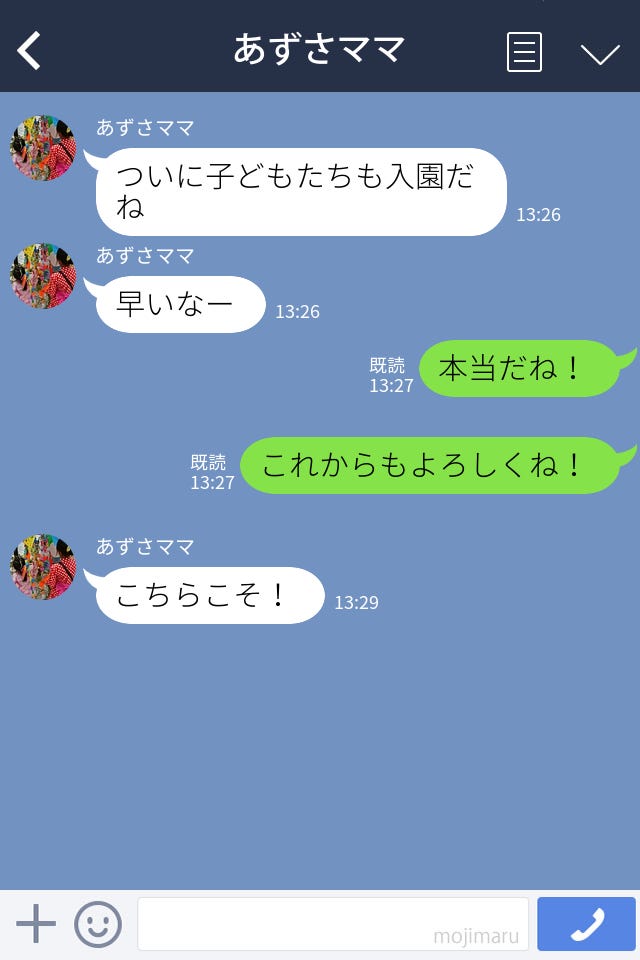
Task: Open the plus attachment menu
Action: pyautogui.click(x=36, y=924)
